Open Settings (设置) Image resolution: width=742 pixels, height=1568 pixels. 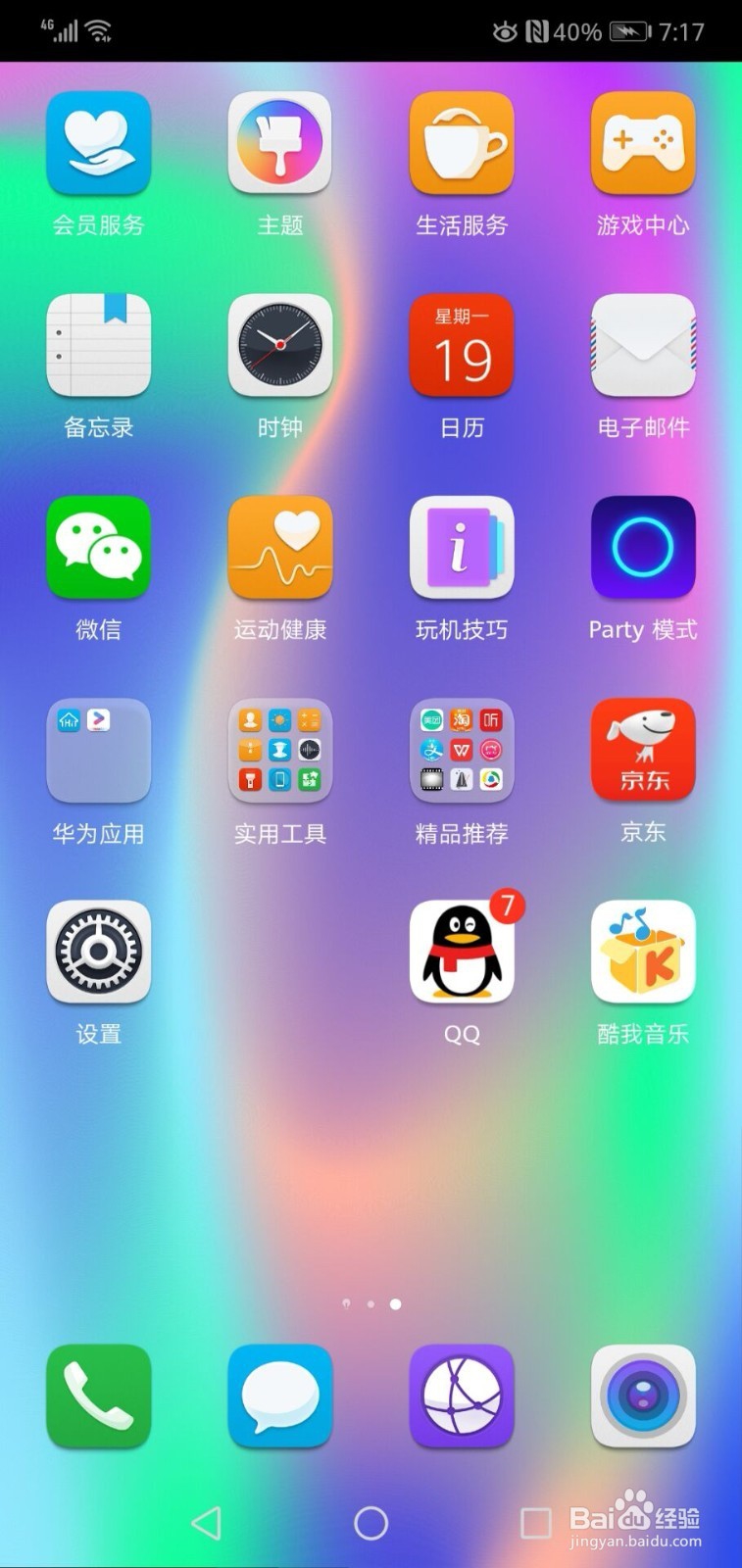pos(98,951)
